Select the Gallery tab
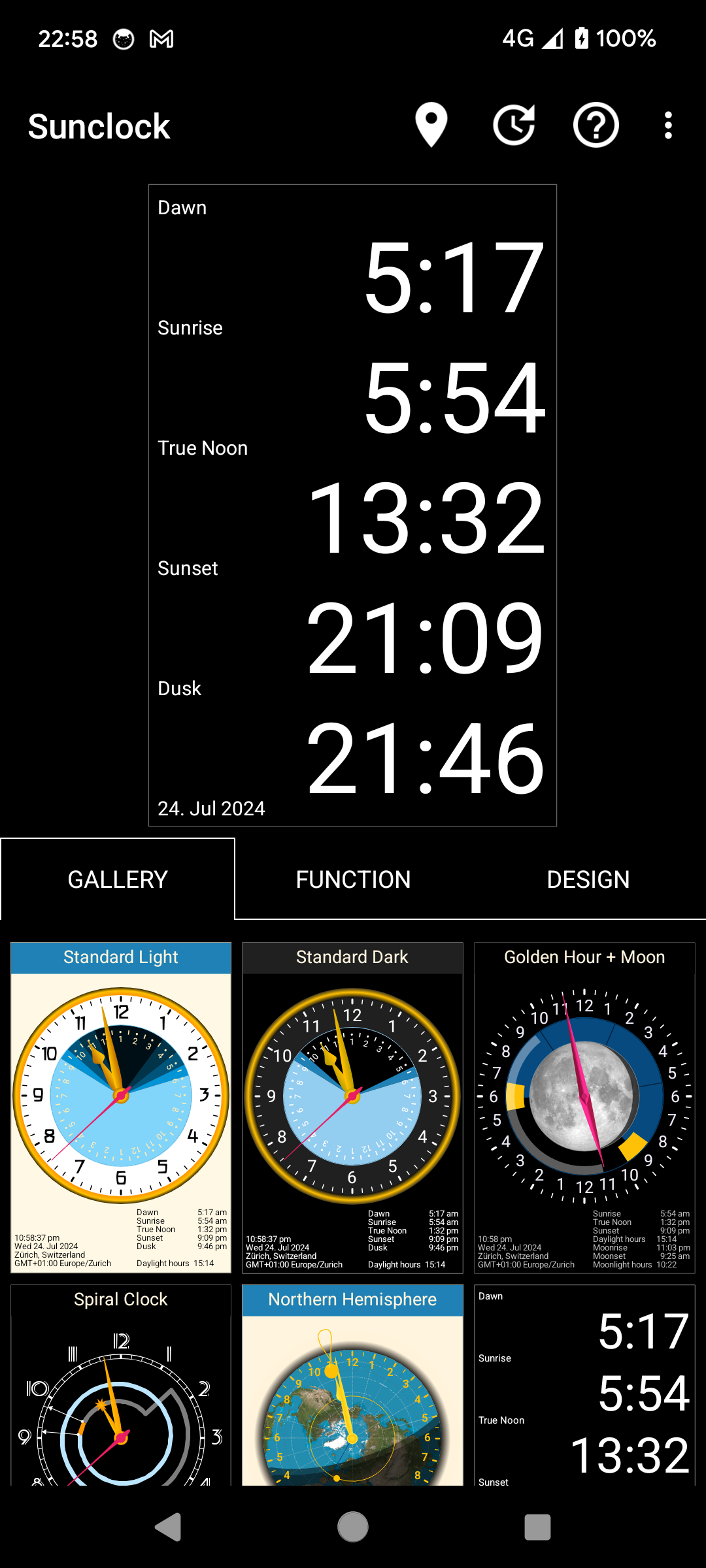 [x=118, y=879]
